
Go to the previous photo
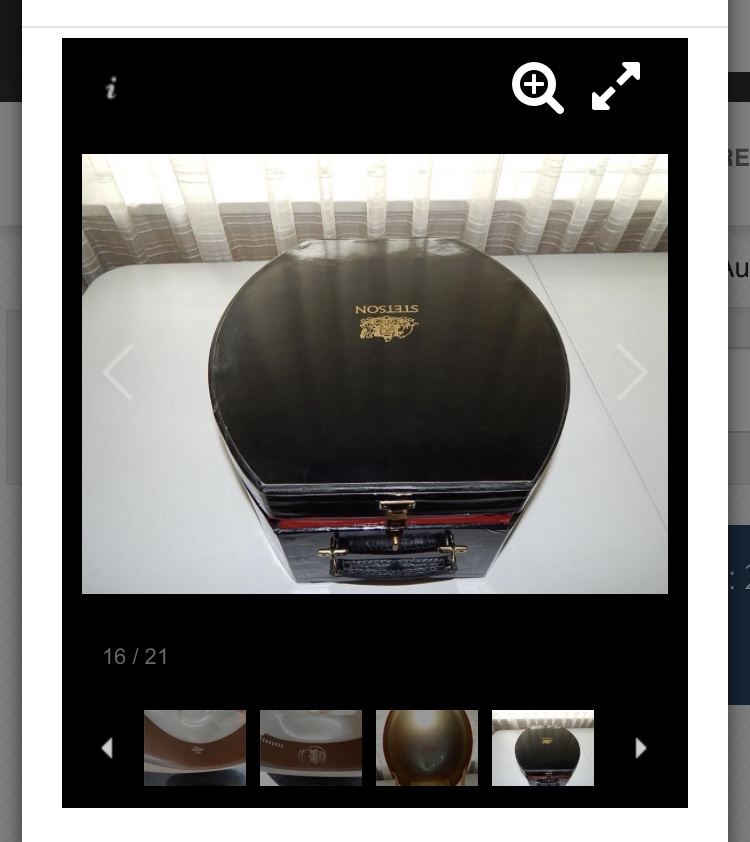click(118, 372)
